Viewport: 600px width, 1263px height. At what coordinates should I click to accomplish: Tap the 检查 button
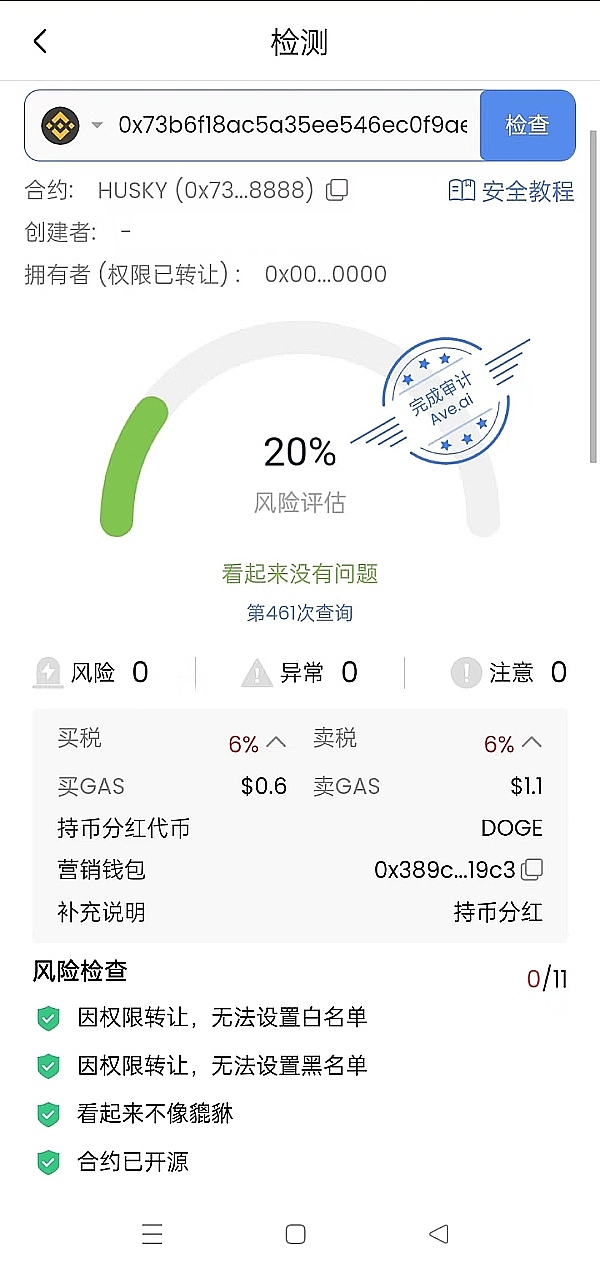pyautogui.click(x=527, y=125)
